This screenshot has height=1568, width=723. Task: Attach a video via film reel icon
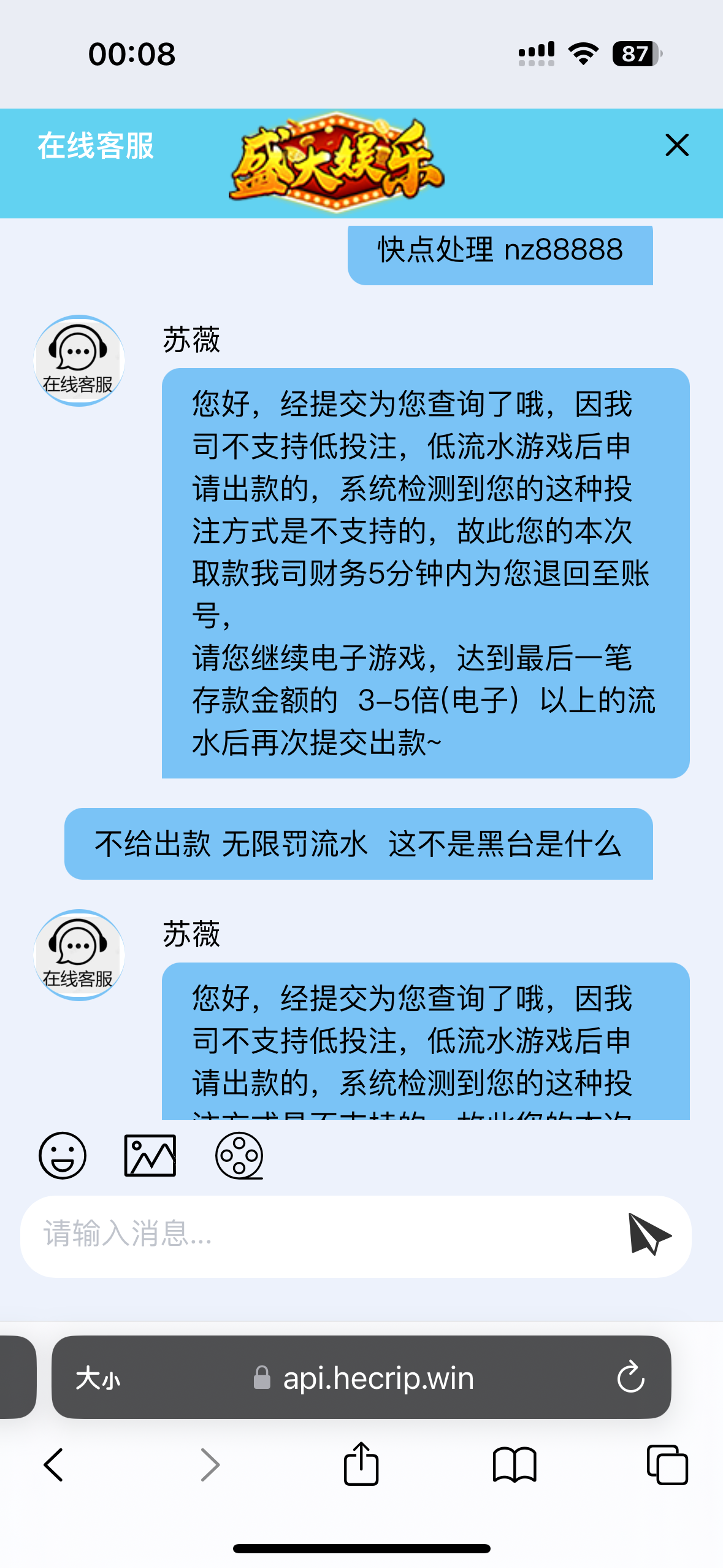(239, 1156)
